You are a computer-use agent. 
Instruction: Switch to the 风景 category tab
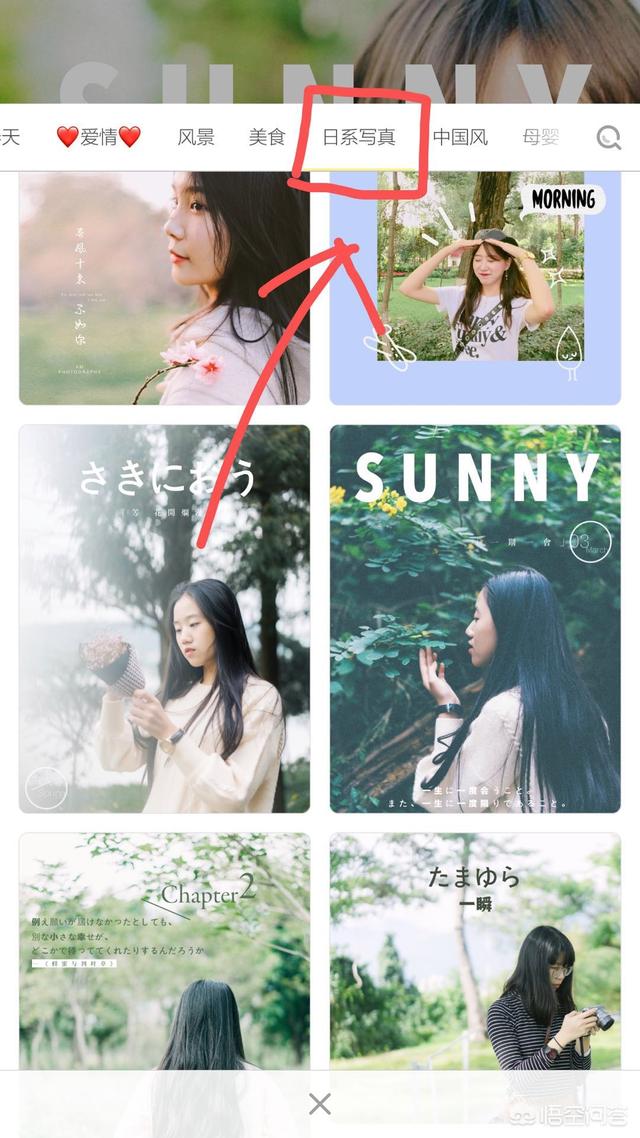[x=196, y=137]
